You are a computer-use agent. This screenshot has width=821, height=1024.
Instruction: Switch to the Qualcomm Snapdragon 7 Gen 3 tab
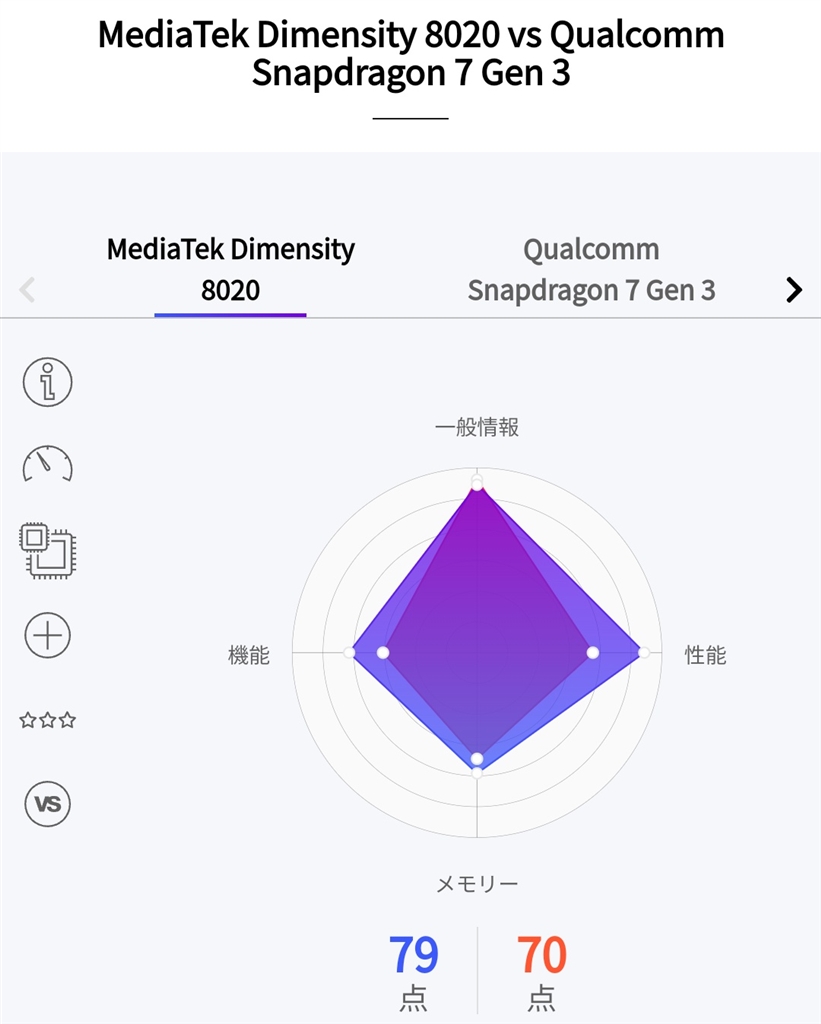[591, 269]
